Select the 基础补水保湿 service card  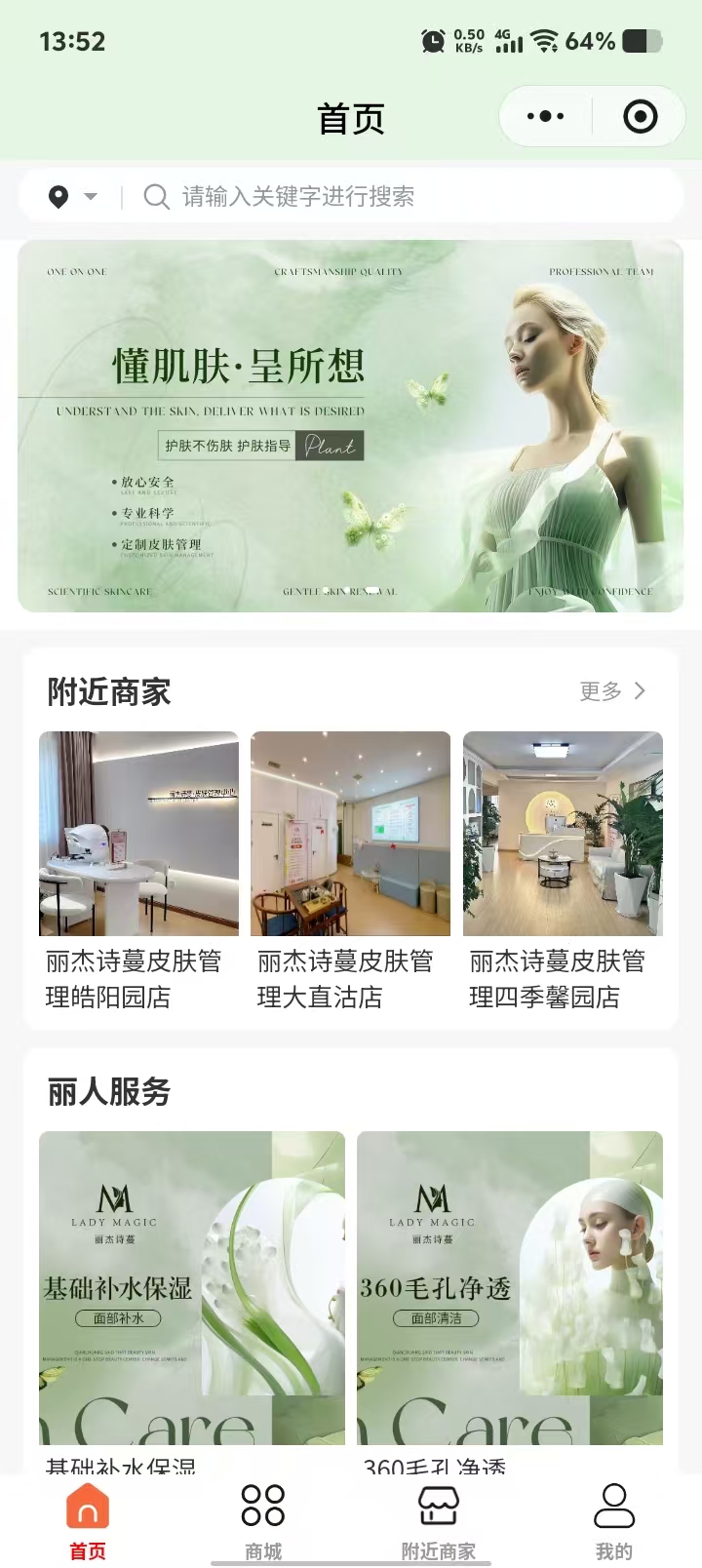pos(192,1297)
